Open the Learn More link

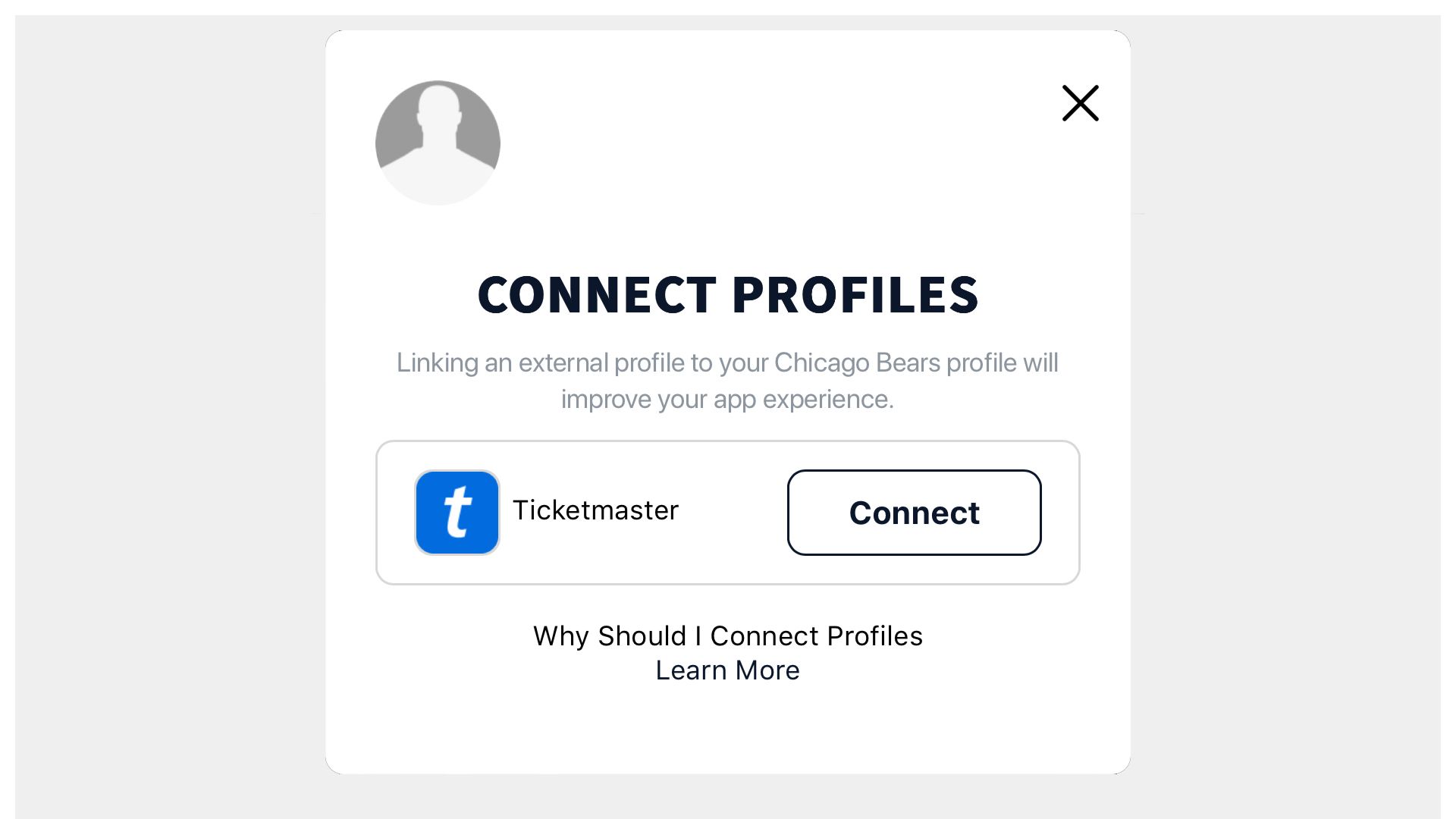[x=727, y=670]
